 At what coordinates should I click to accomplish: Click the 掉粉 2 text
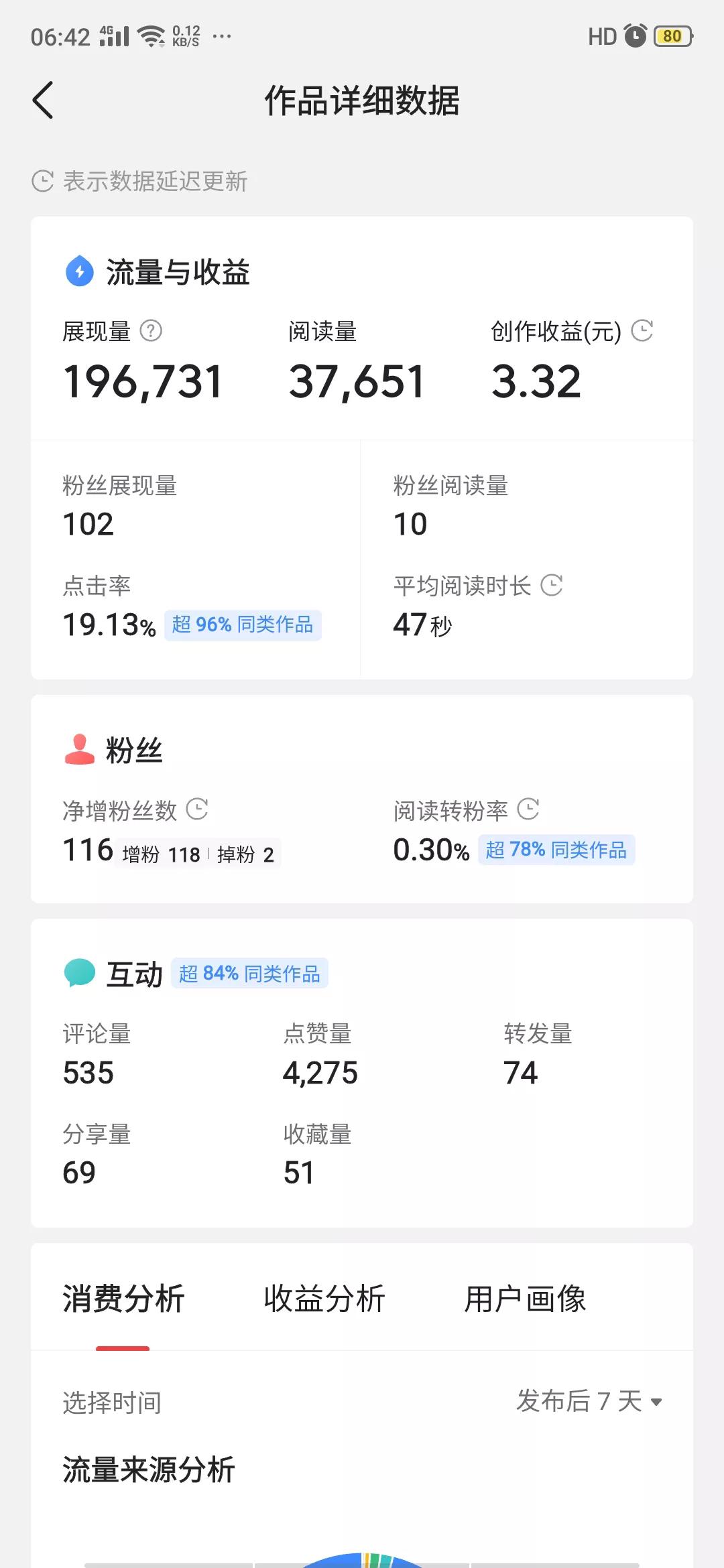click(x=246, y=854)
